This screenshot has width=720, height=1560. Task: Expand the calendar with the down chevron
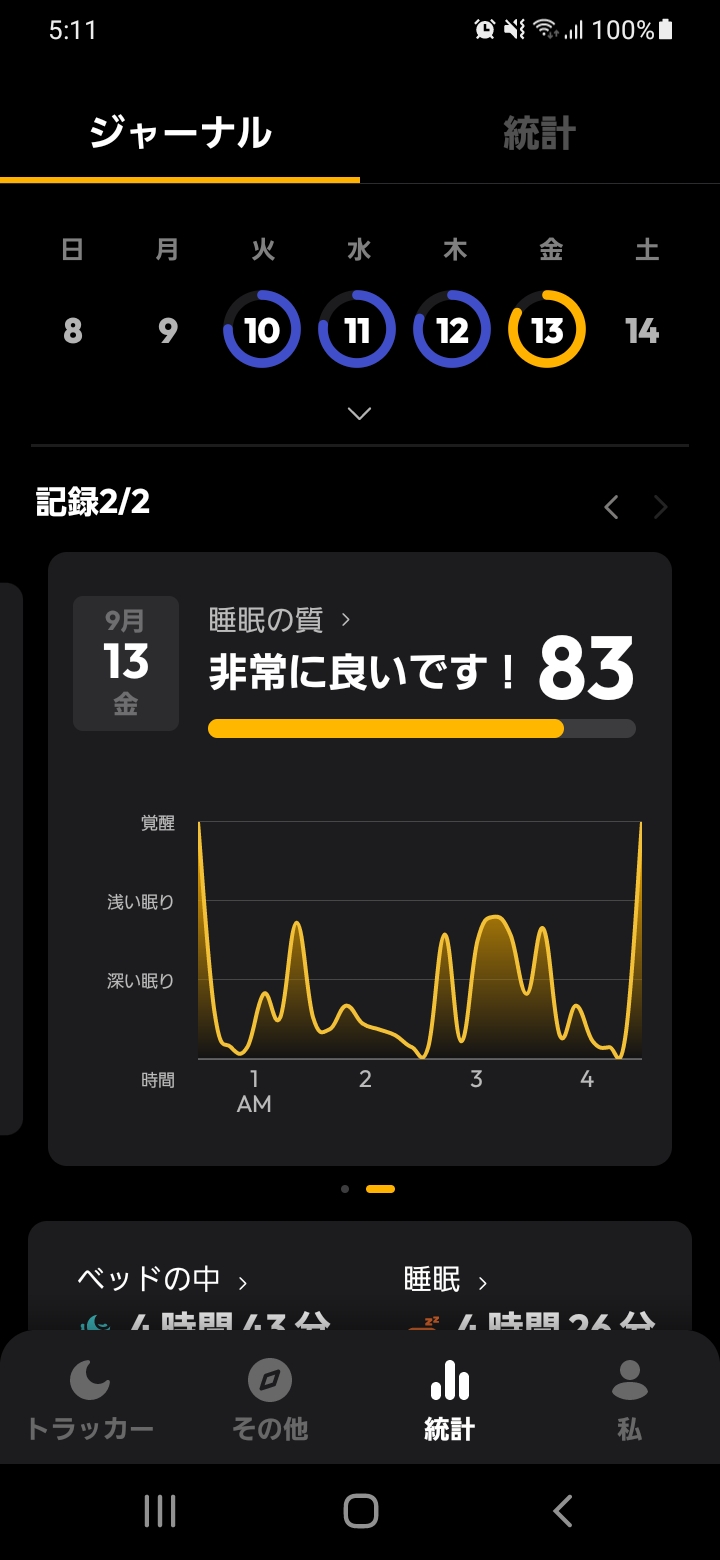[359, 413]
